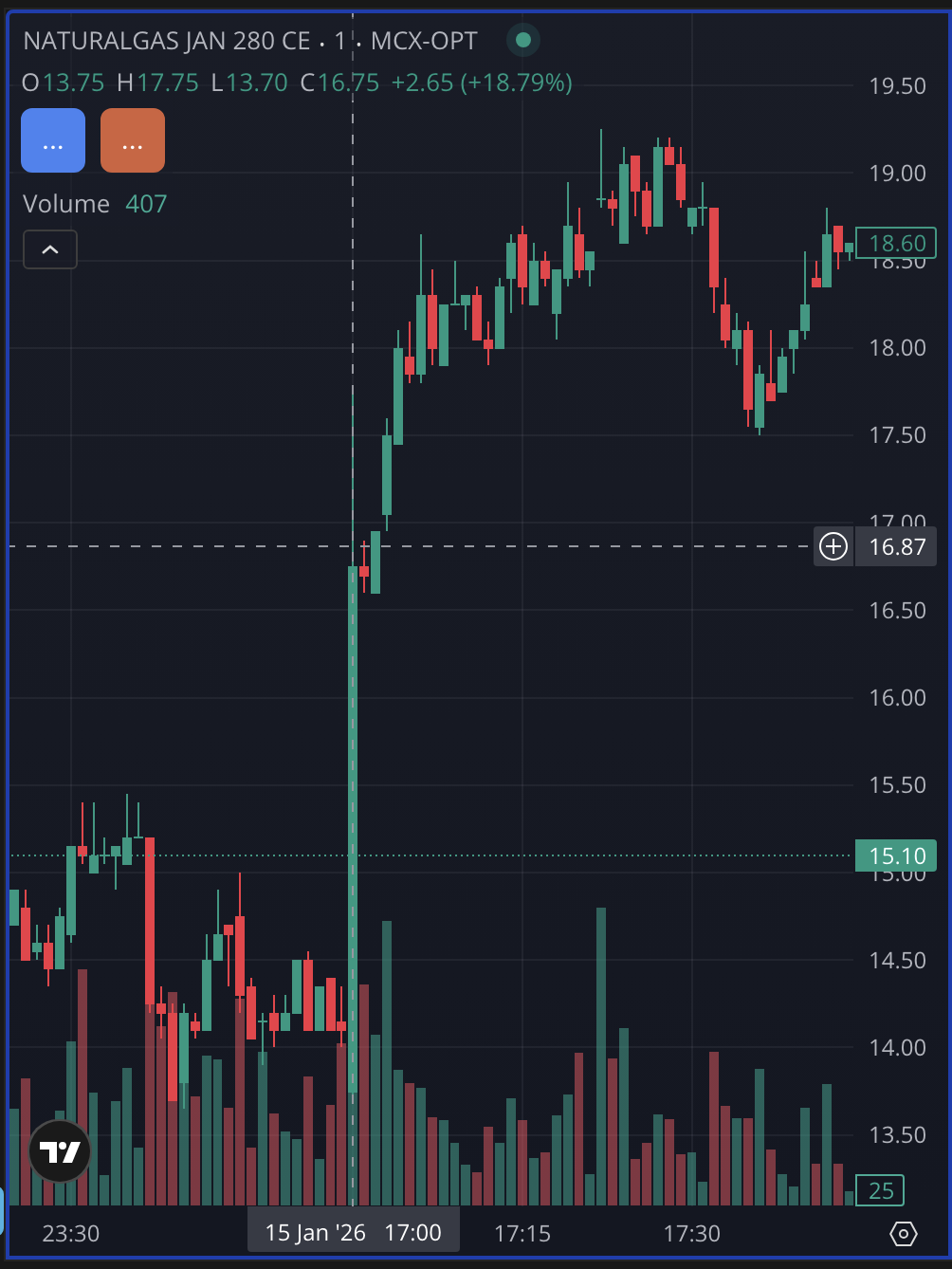This screenshot has height=1269, width=952.
Task: Open chart settings hexagon icon
Action: coord(903,1234)
